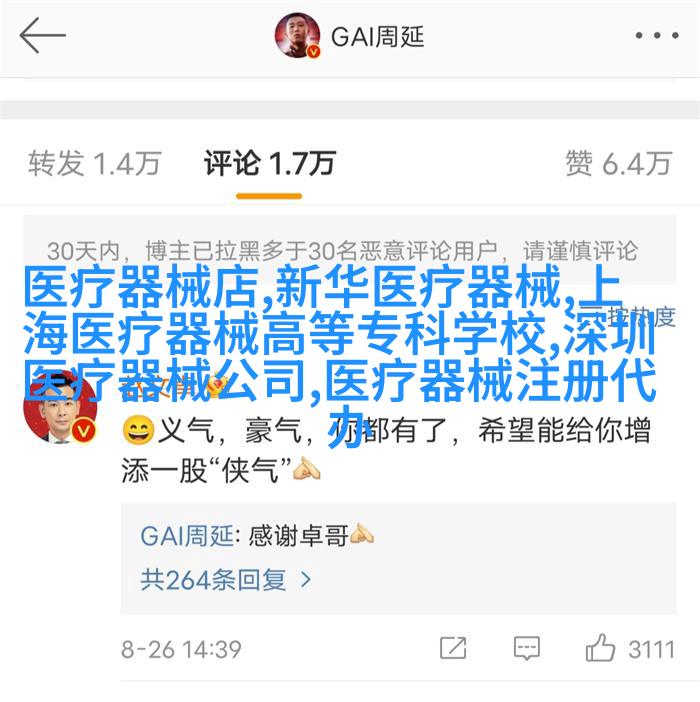Repost the comment with the share icon
Viewport: 700px width, 702px height.
click(454, 649)
